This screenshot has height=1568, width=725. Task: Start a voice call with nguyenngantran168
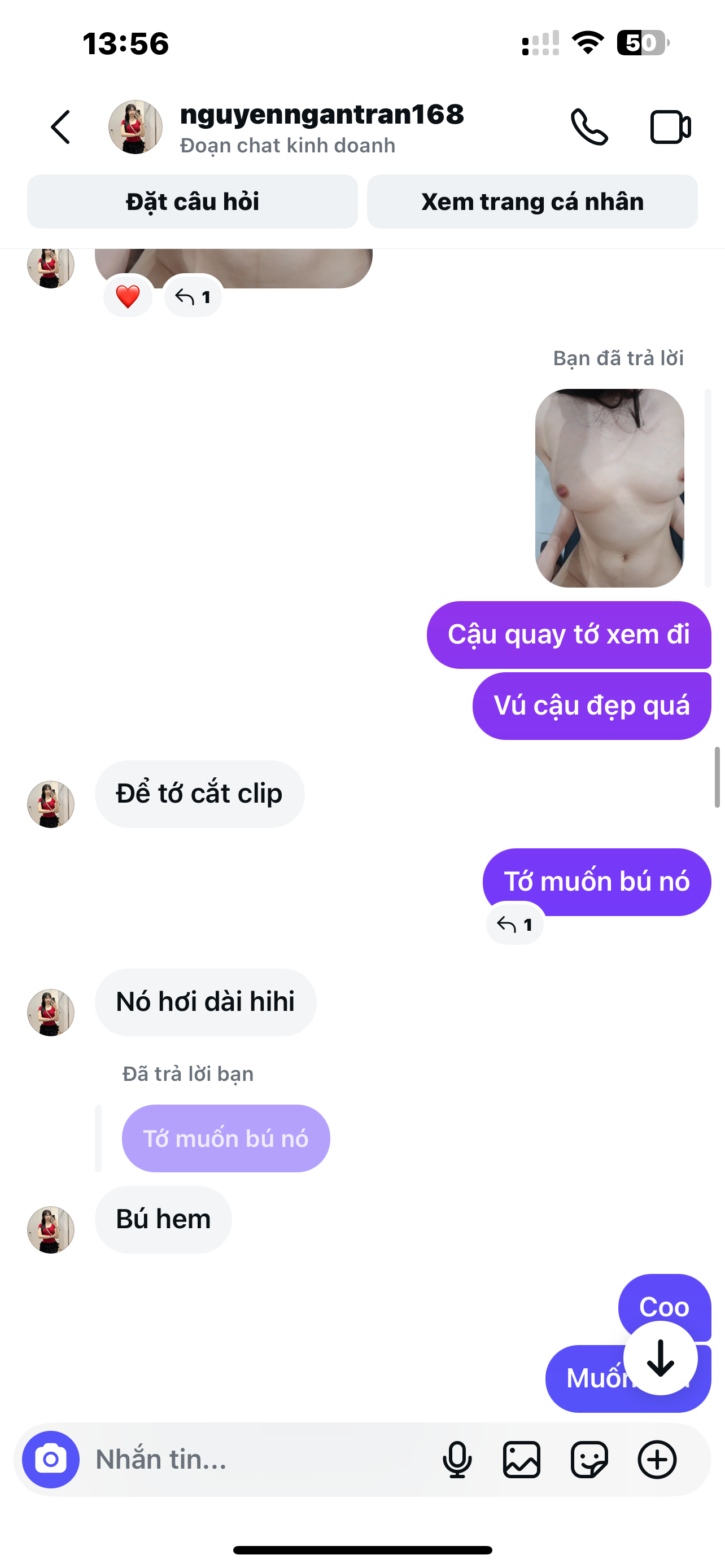tap(589, 127)
